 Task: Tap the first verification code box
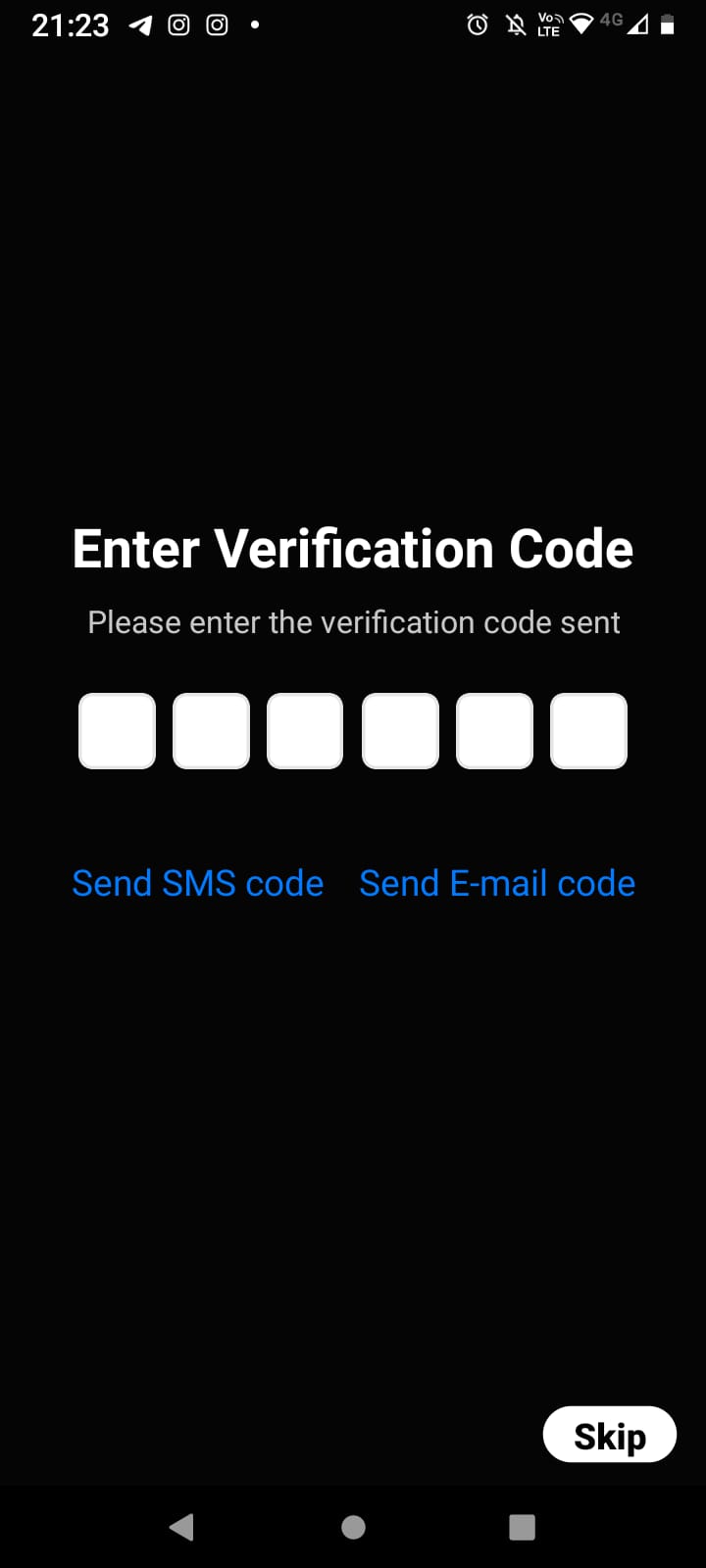(117, 730)
